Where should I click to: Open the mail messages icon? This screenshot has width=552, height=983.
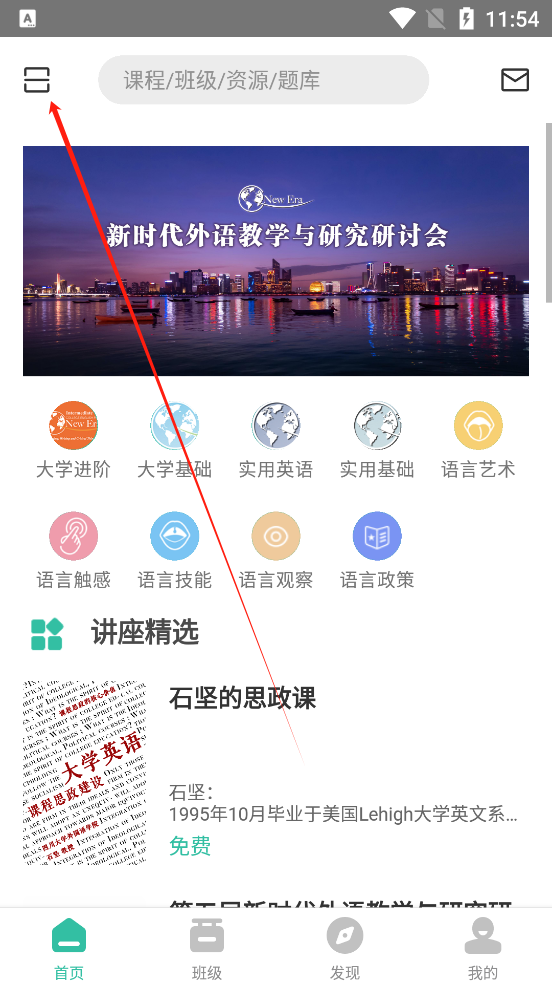click(515, 80)
